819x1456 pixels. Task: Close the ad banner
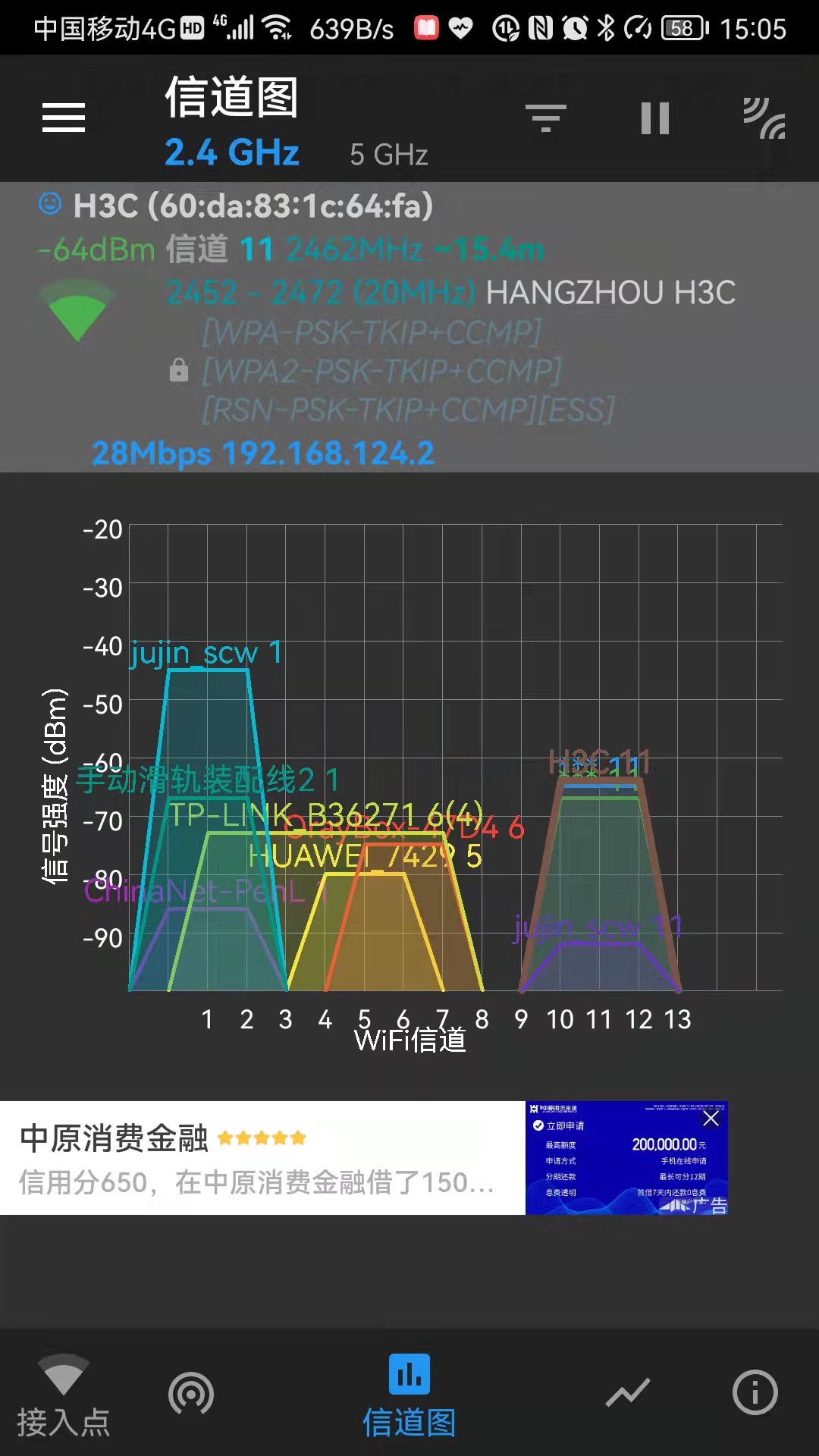click(x=711, y=1119)
